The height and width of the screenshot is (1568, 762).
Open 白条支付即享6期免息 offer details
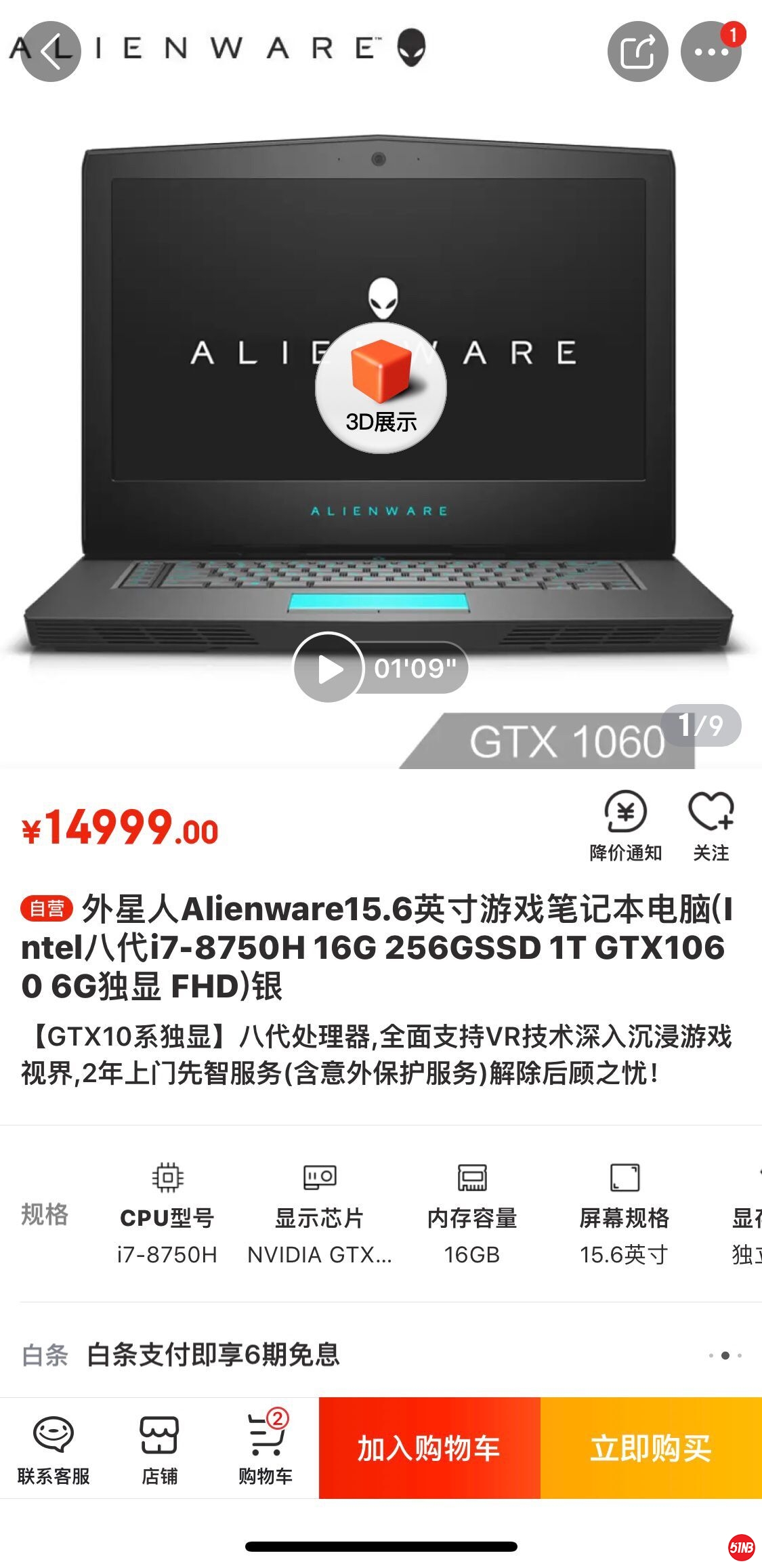coord(213,1355)
